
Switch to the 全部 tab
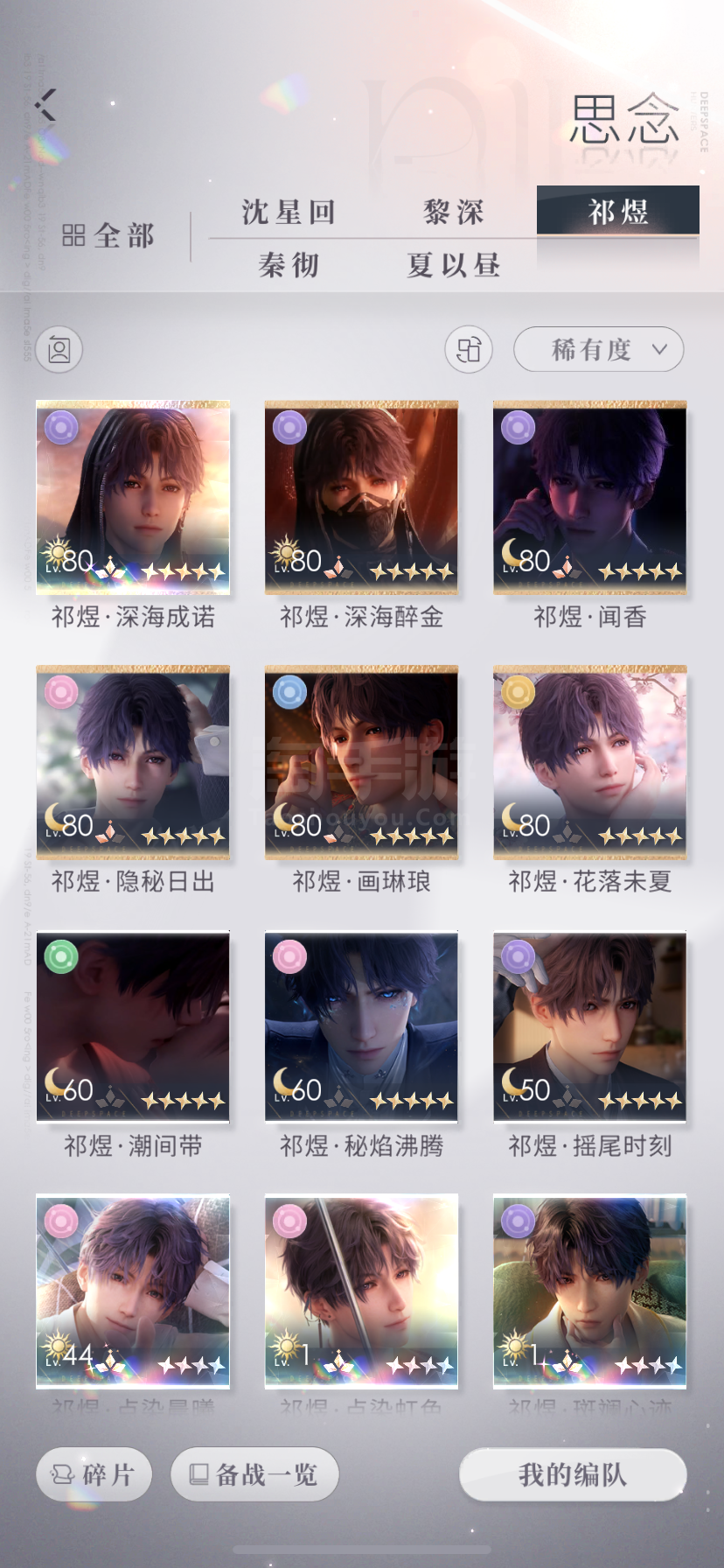tap(108, 235)
